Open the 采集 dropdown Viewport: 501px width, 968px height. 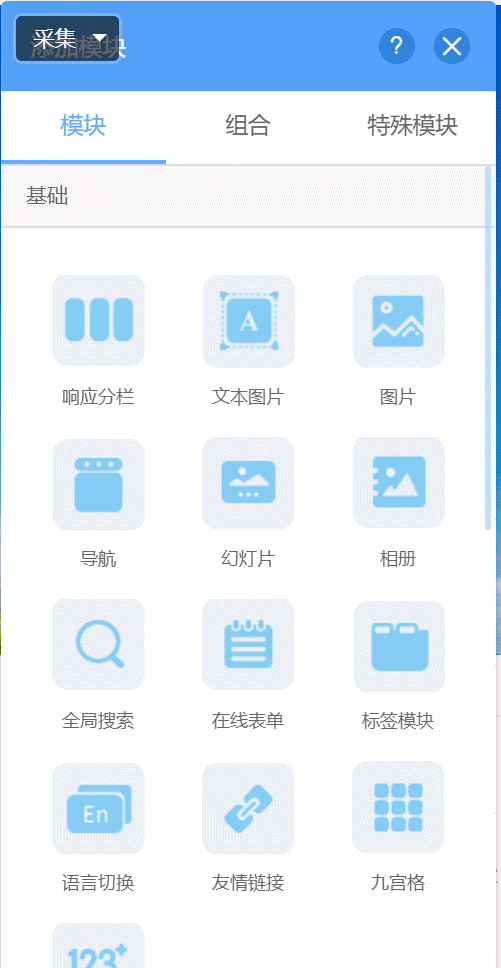67,39
